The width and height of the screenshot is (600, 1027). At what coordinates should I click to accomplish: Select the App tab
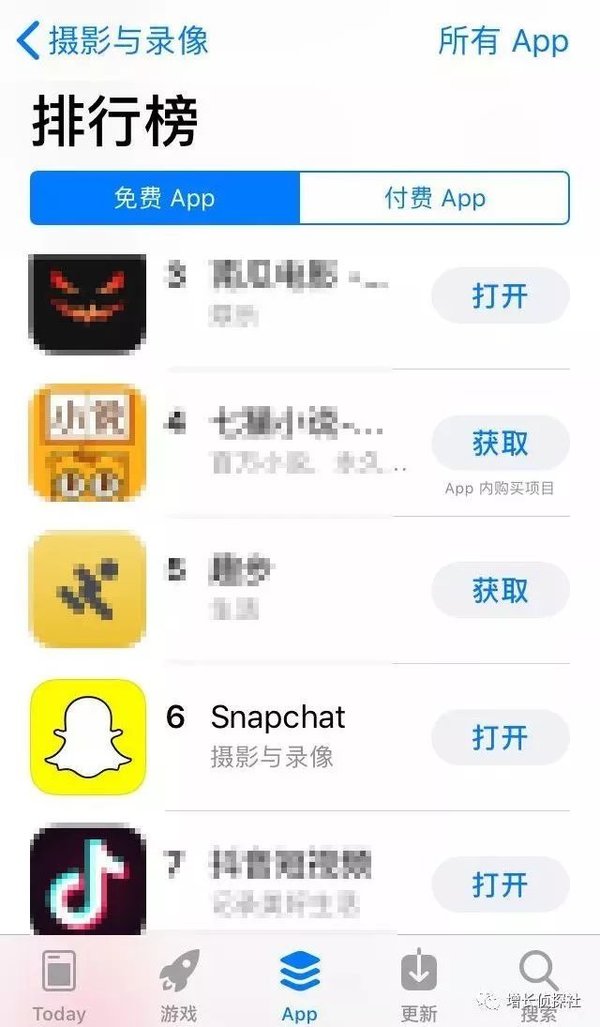pos(299,985)
